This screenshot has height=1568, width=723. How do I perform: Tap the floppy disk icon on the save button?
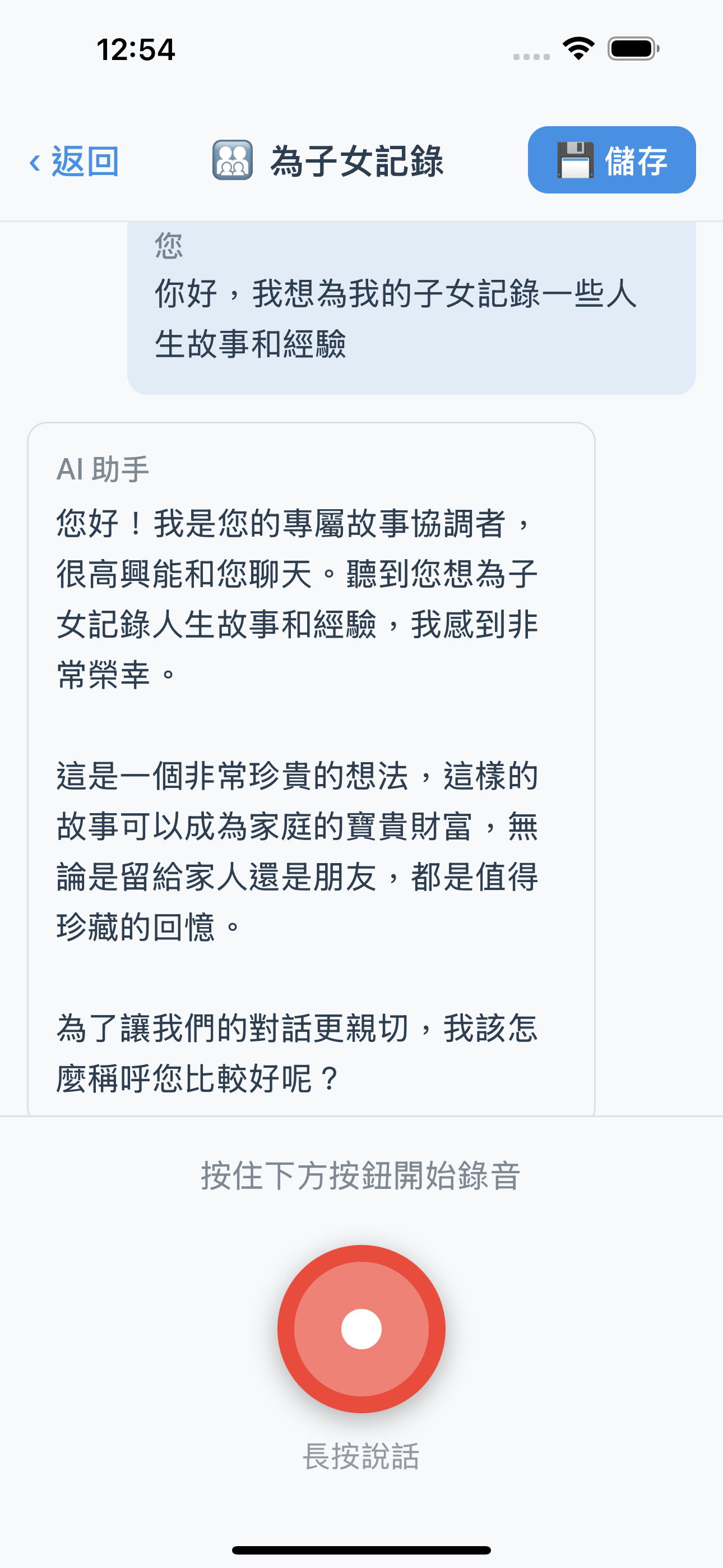point(576,160)
